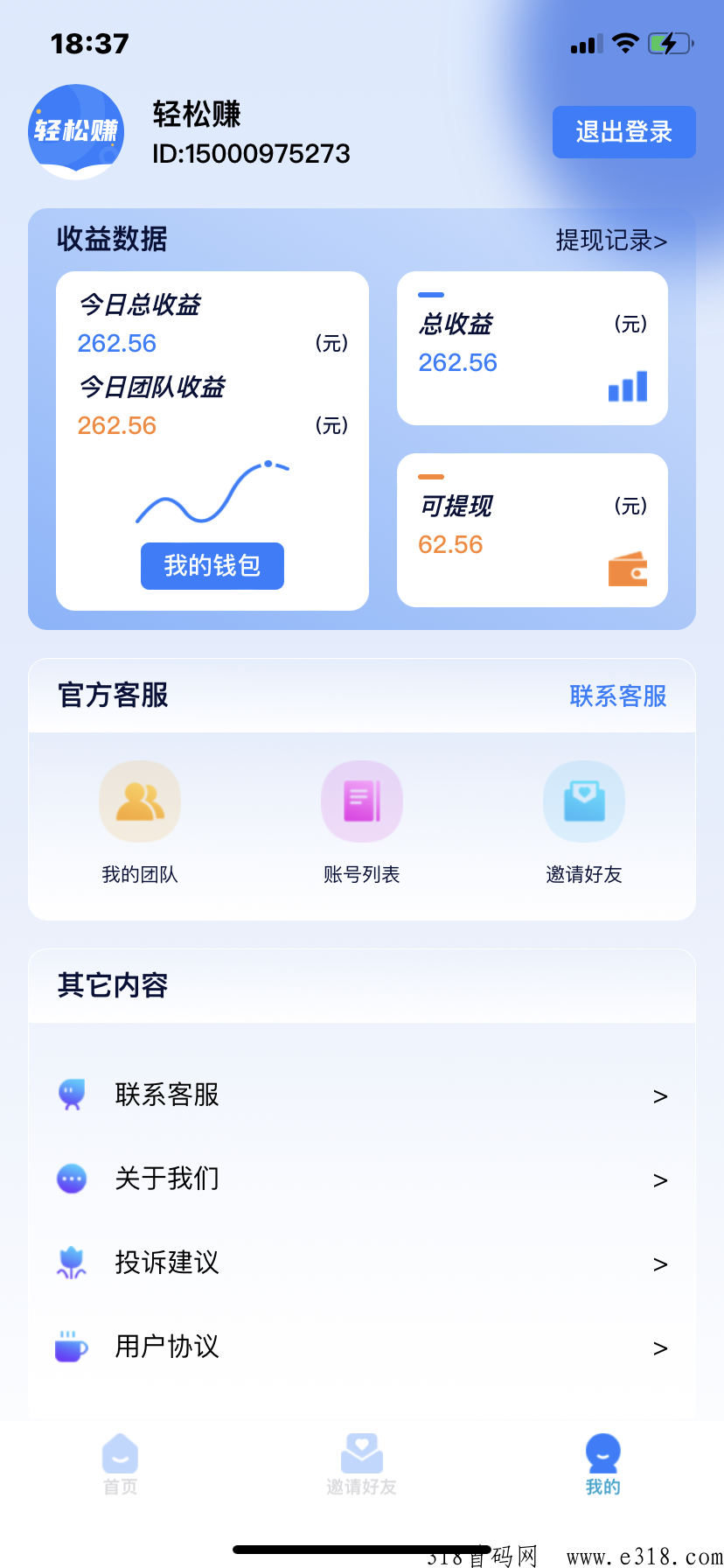The image size is (724, 1568).
Task: Open 关于我们 about us row
Action: [362, 1179]
